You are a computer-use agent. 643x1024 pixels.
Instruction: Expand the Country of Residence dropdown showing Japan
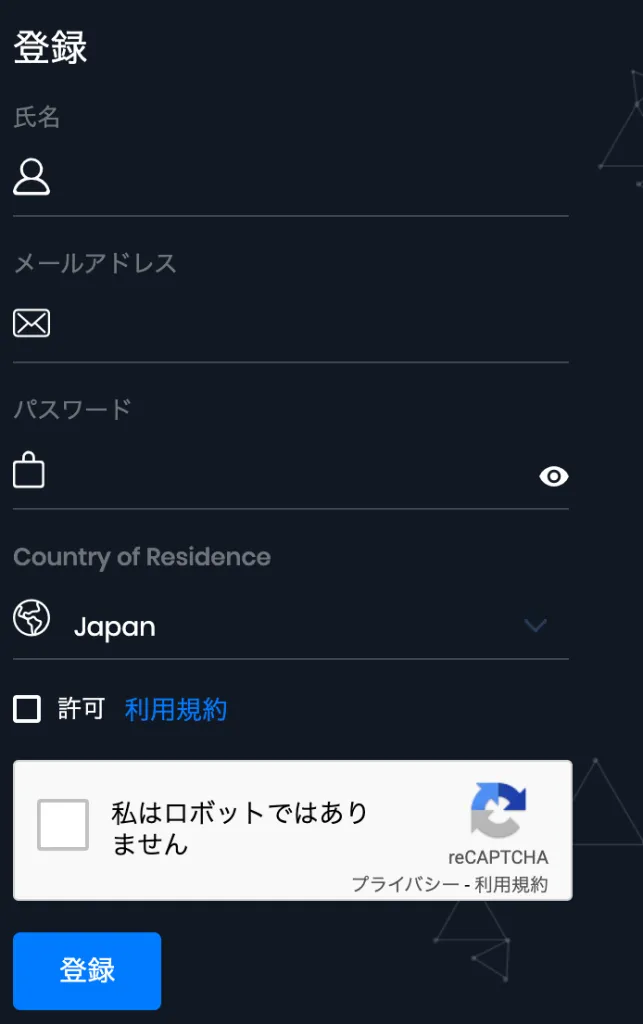(300, 626)
